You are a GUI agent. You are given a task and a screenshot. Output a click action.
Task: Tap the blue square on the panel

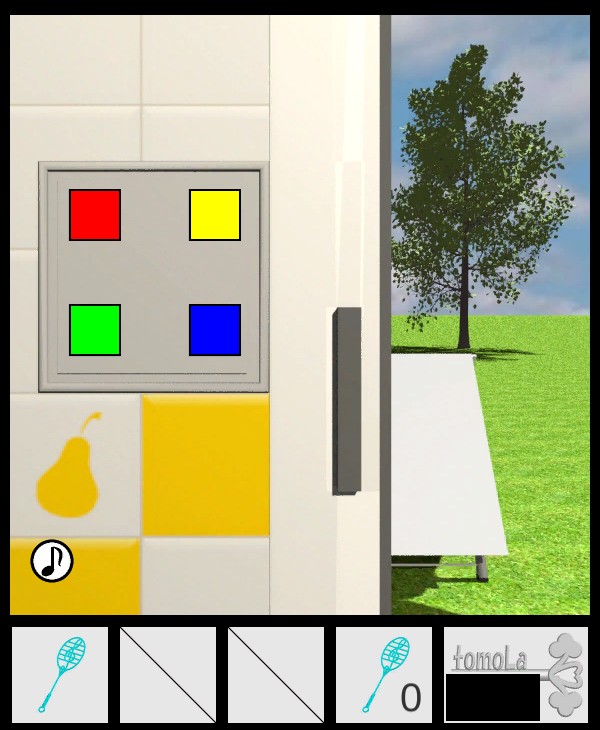pos(215,330)
